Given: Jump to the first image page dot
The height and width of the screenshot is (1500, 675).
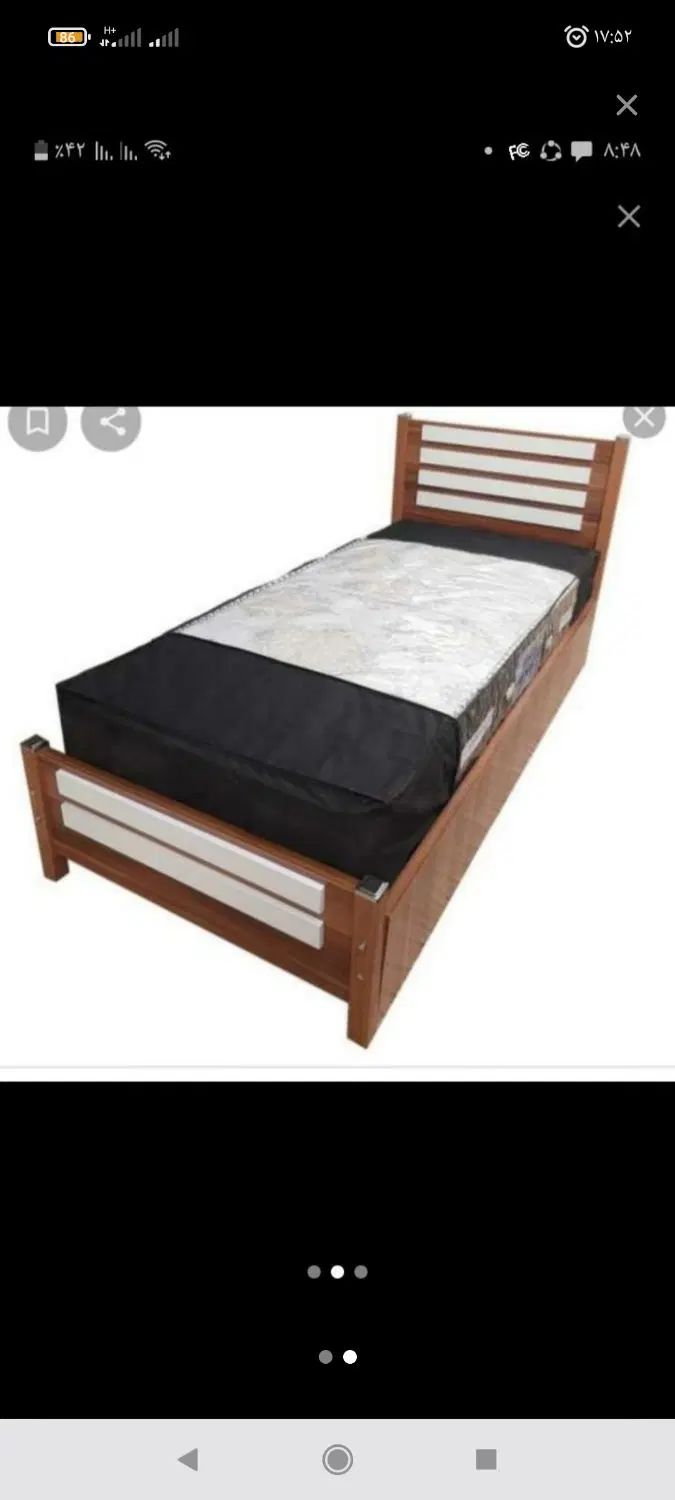Looking at the screenshot, I should [325, 1357].
